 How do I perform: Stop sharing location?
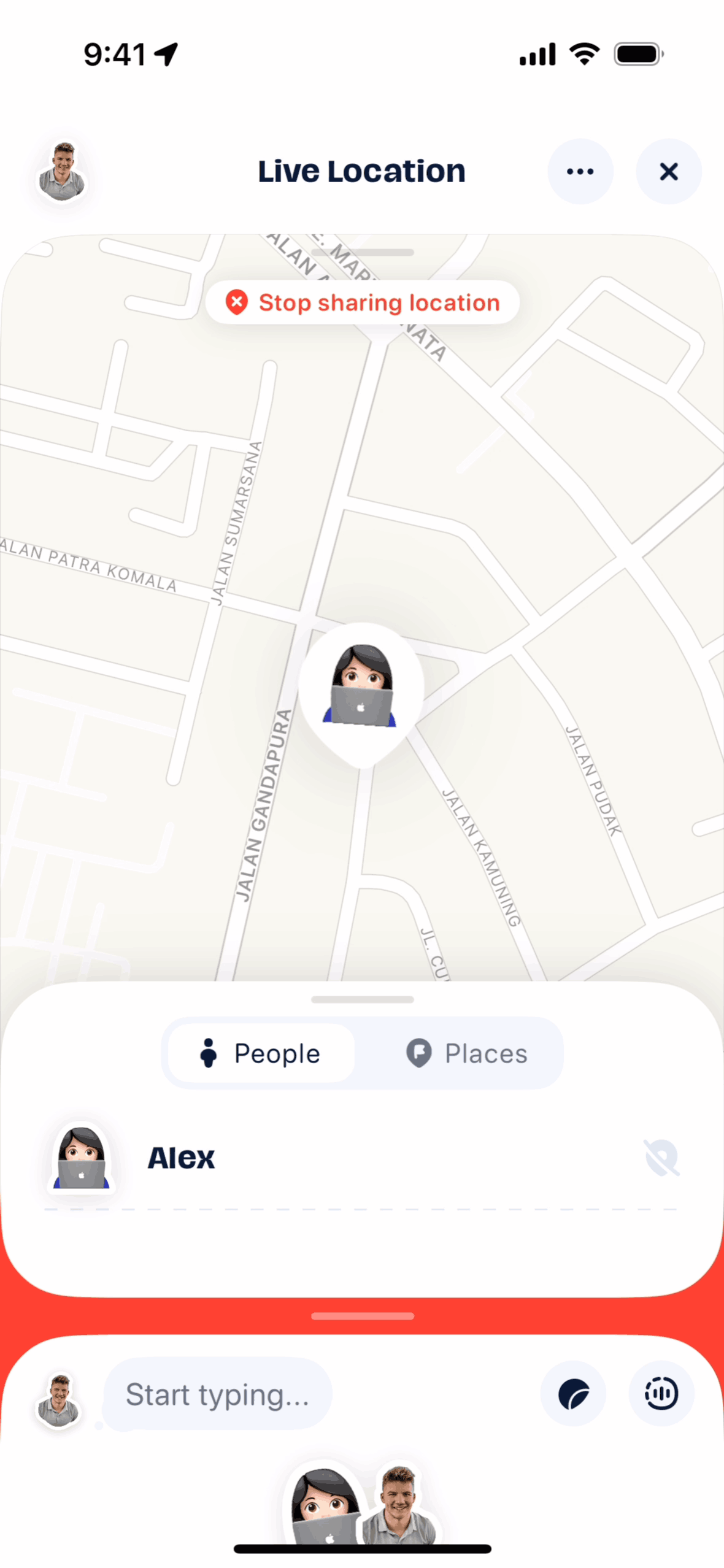pyautogui.click(x=363, y=302)
